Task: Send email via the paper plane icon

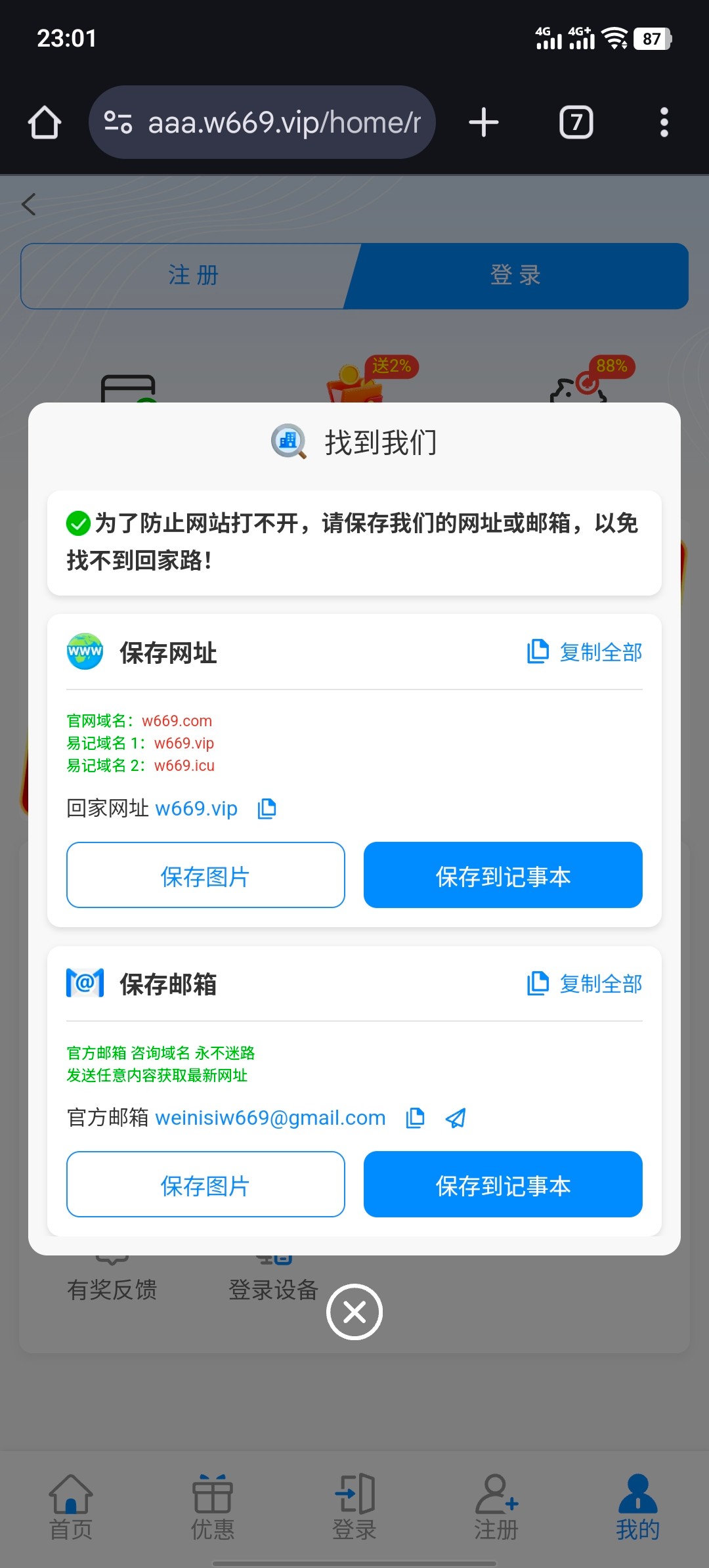Action: [456, 1118]
